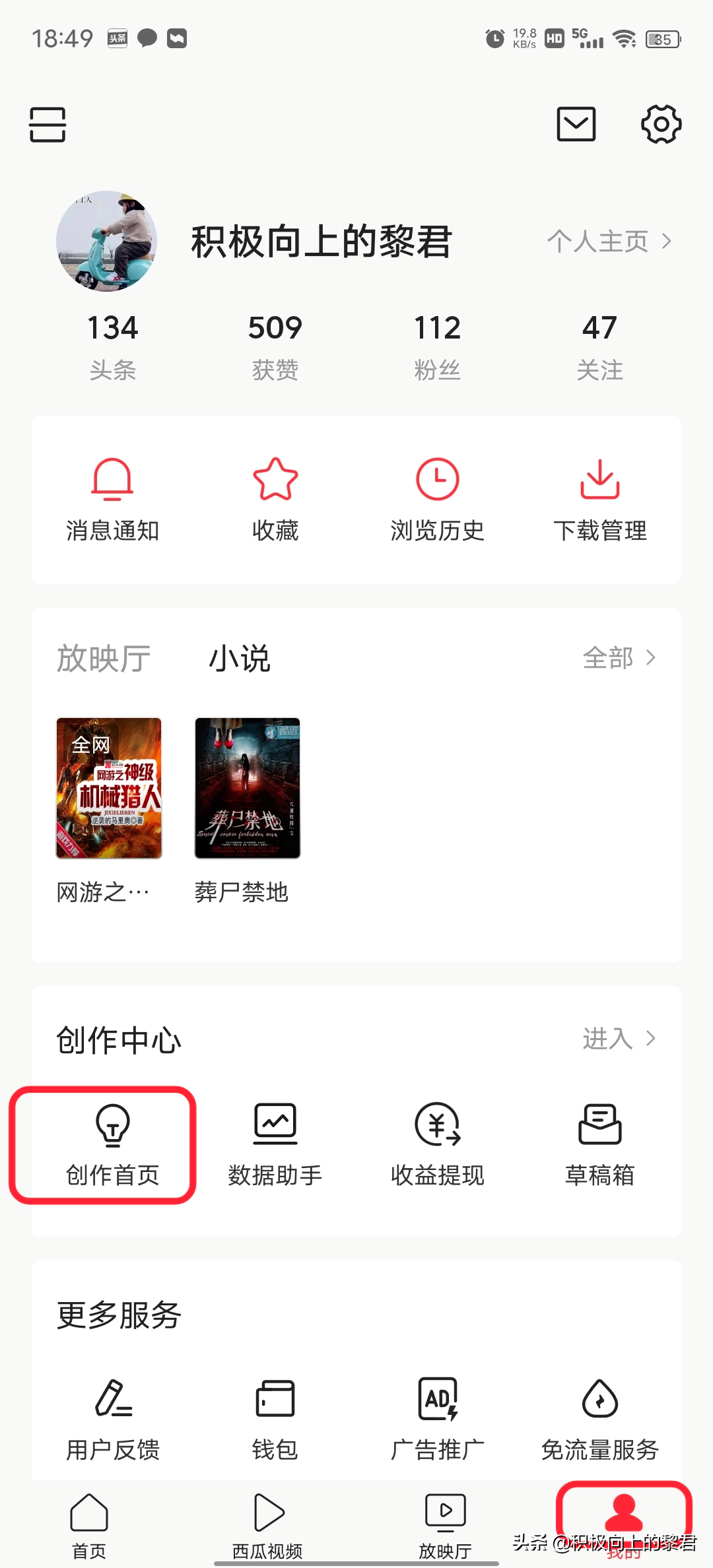View 粉丝 followers count
The image size is (713, 1568).
coord(438,343)
